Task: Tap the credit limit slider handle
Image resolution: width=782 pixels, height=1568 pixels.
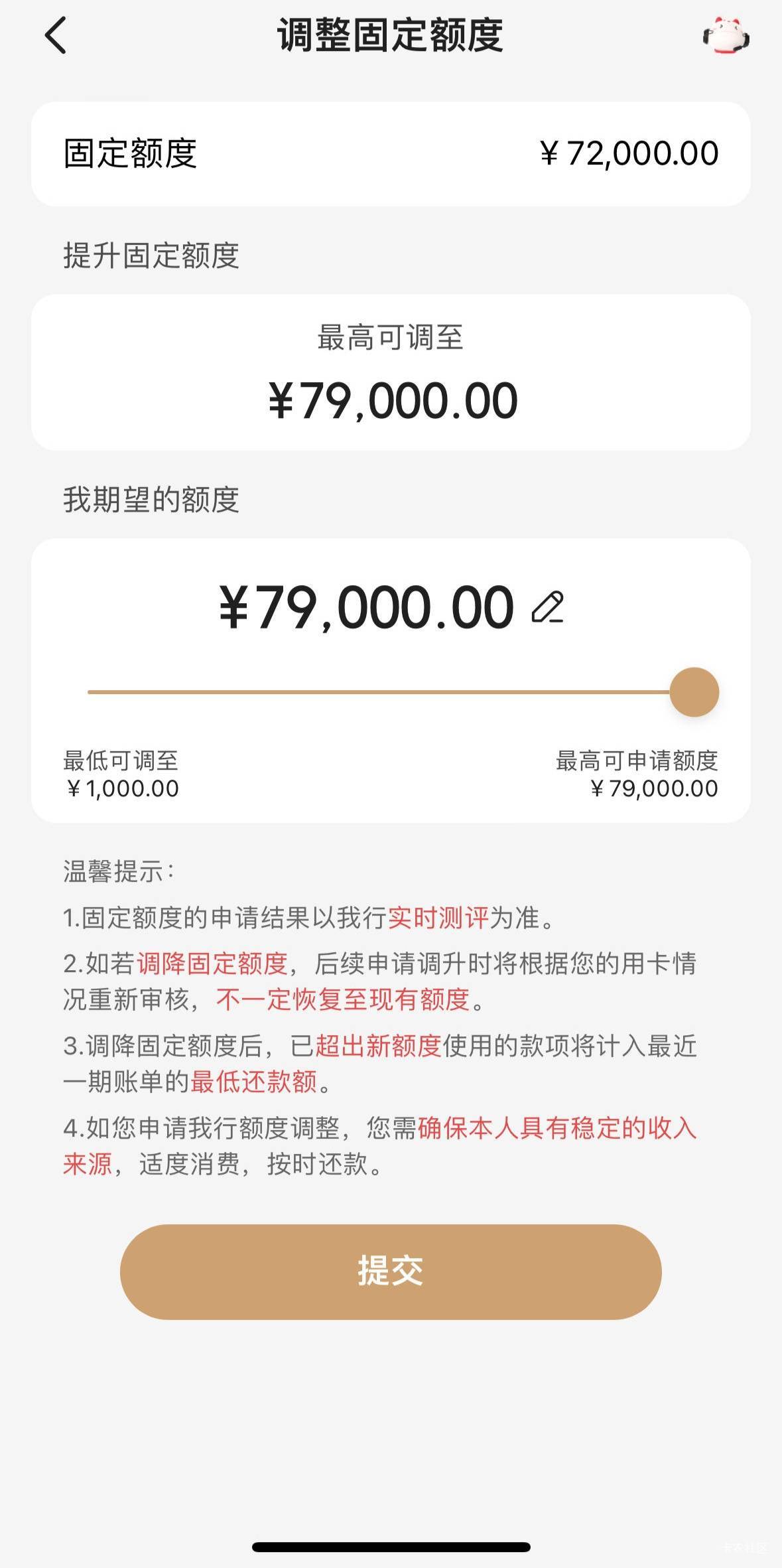Action: pos(694,692)
